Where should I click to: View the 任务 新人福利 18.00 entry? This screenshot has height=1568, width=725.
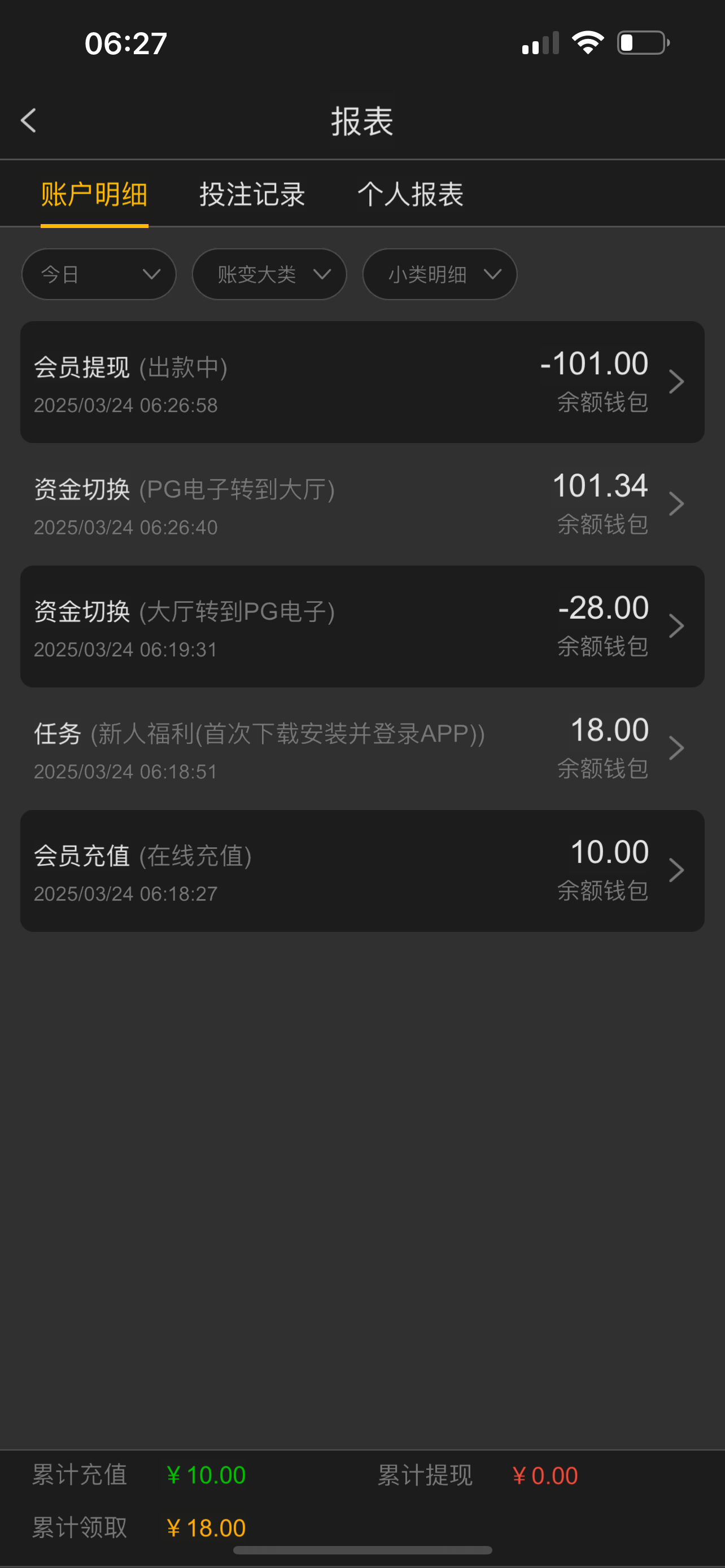(362, 748)
